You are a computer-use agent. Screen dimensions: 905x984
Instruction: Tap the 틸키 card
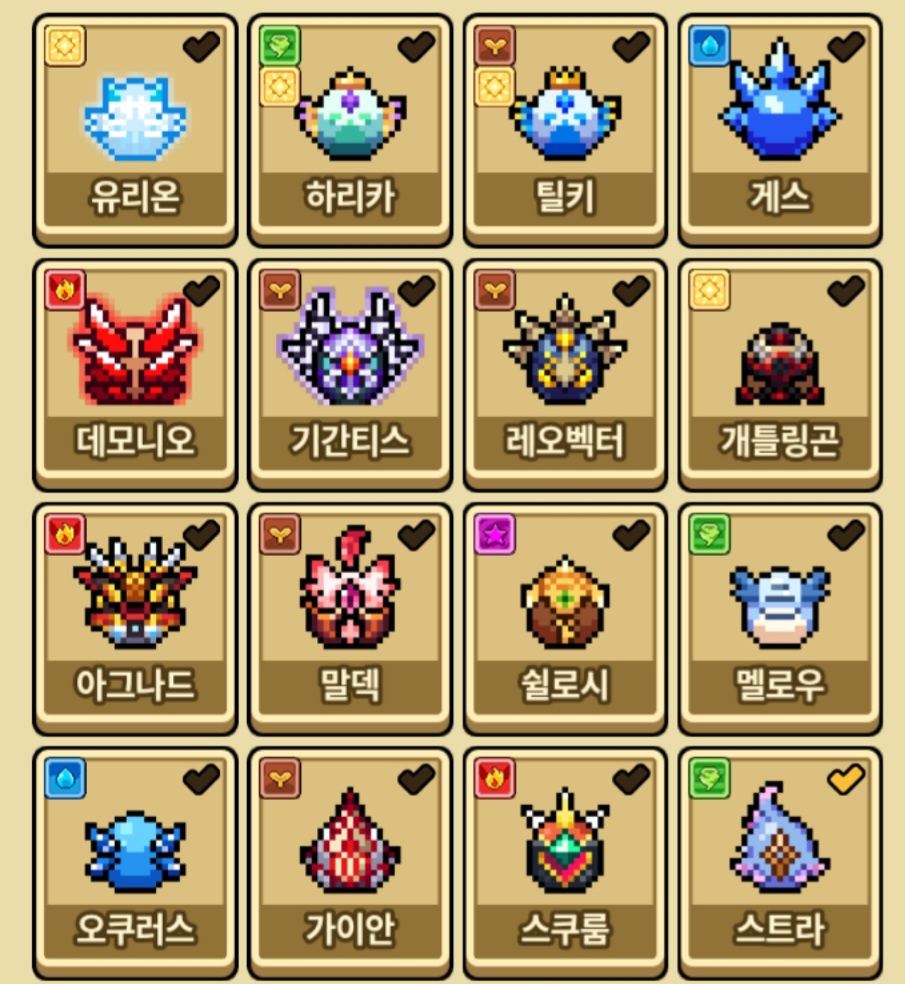(x=565, y=130)
